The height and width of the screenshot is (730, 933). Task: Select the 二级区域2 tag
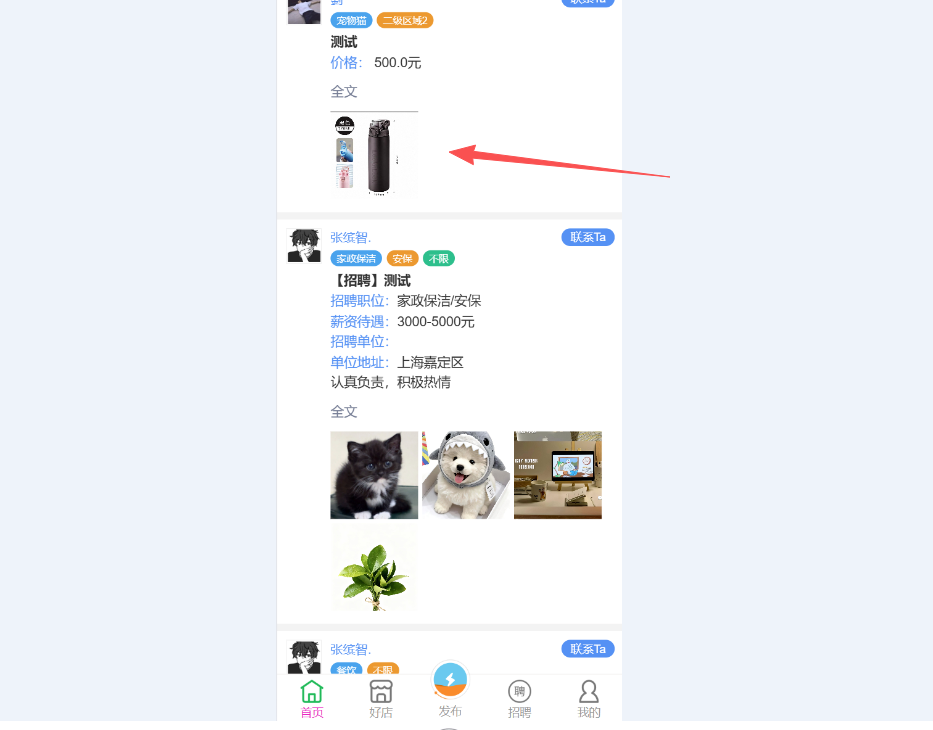point(405,20)
